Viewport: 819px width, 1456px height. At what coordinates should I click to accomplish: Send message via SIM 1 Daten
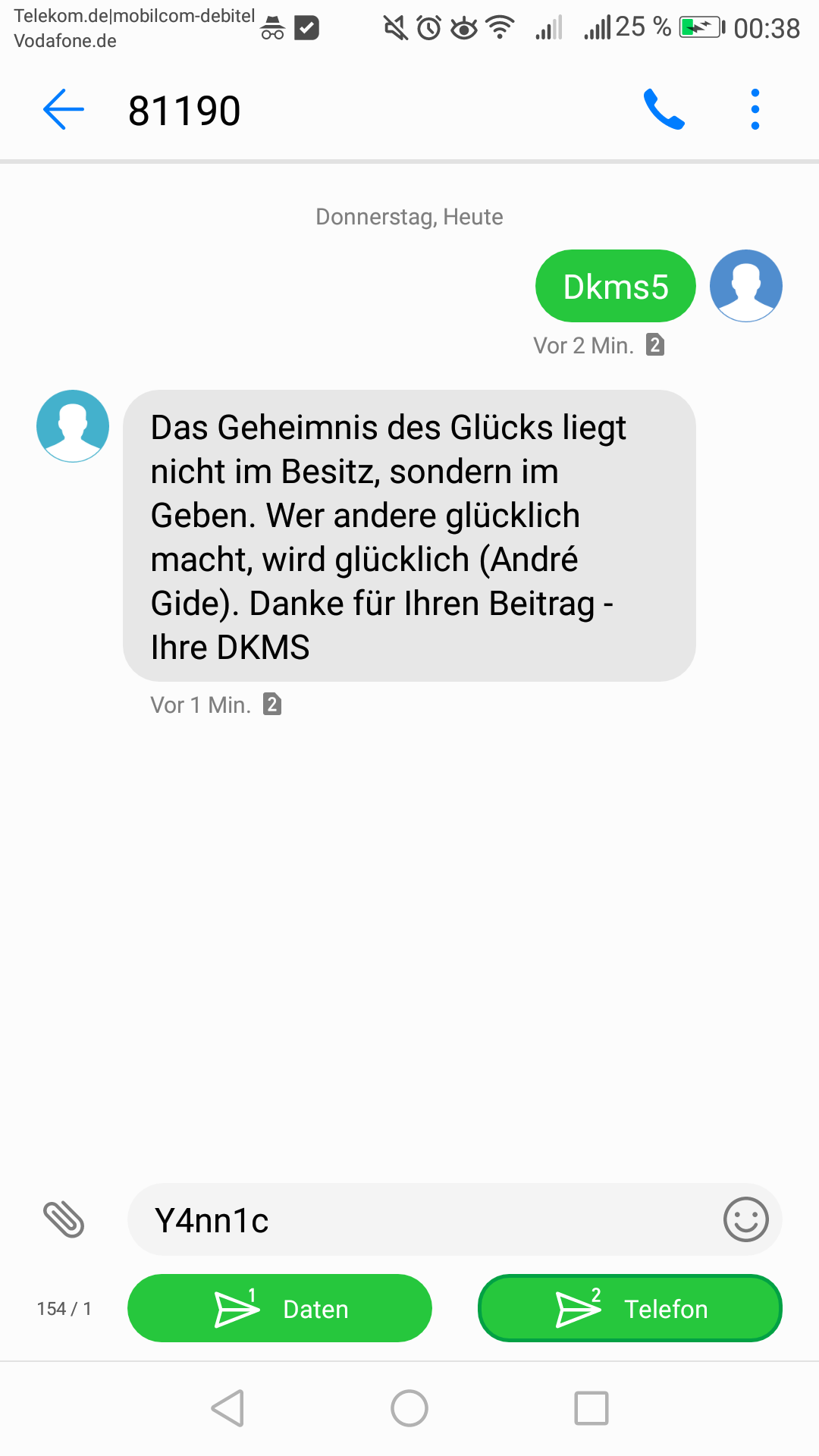[x=280, y=1308]
